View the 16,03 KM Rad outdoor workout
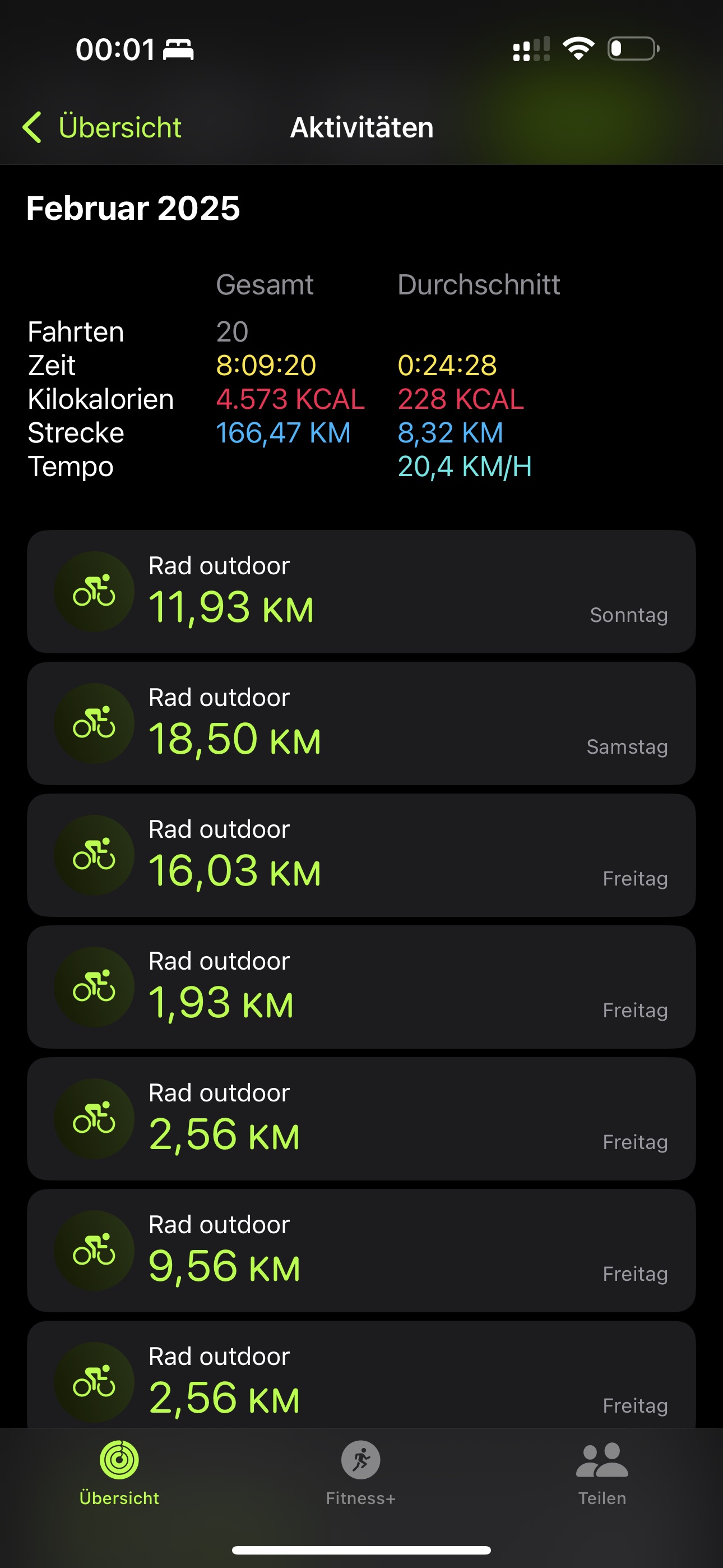The image size is (723, 1568). coord(361,855)
